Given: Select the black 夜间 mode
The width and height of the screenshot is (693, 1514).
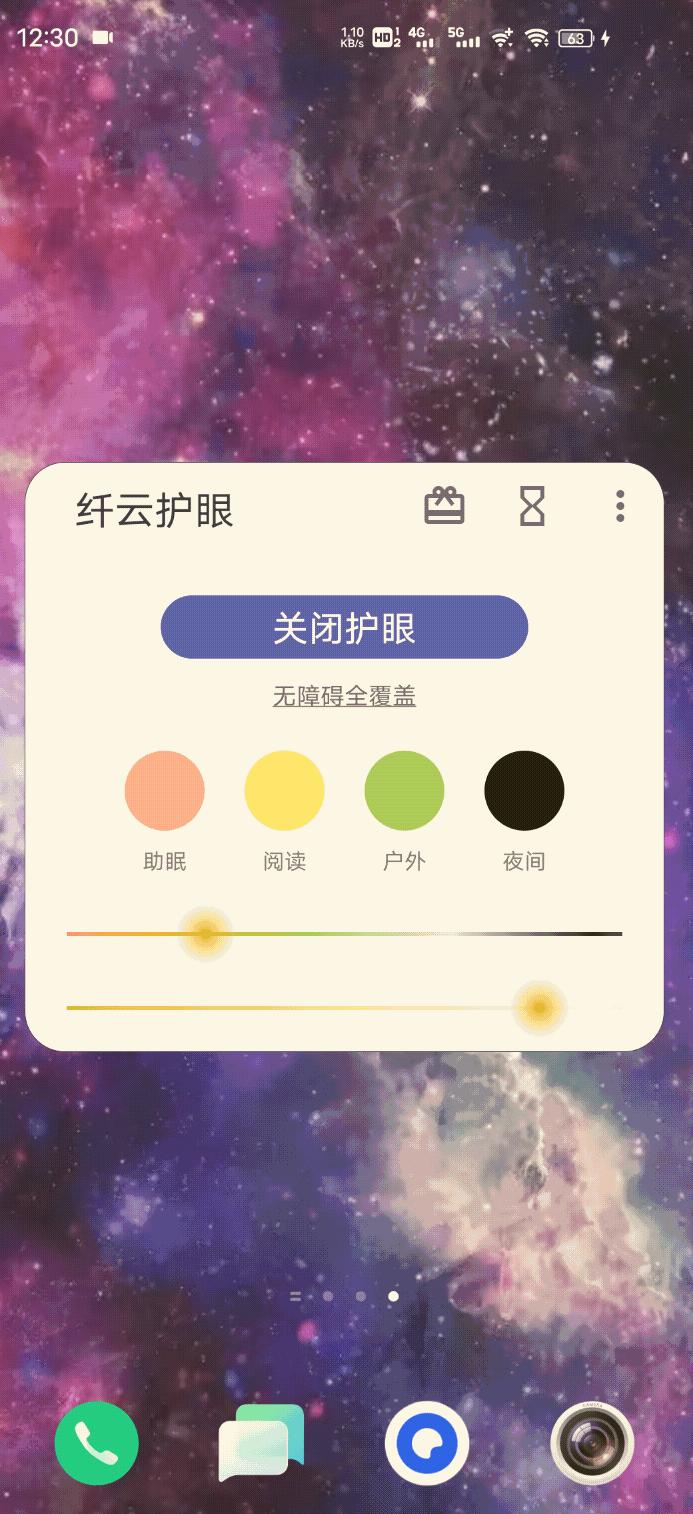Looking at the screenshot, I should pos(524,791).
